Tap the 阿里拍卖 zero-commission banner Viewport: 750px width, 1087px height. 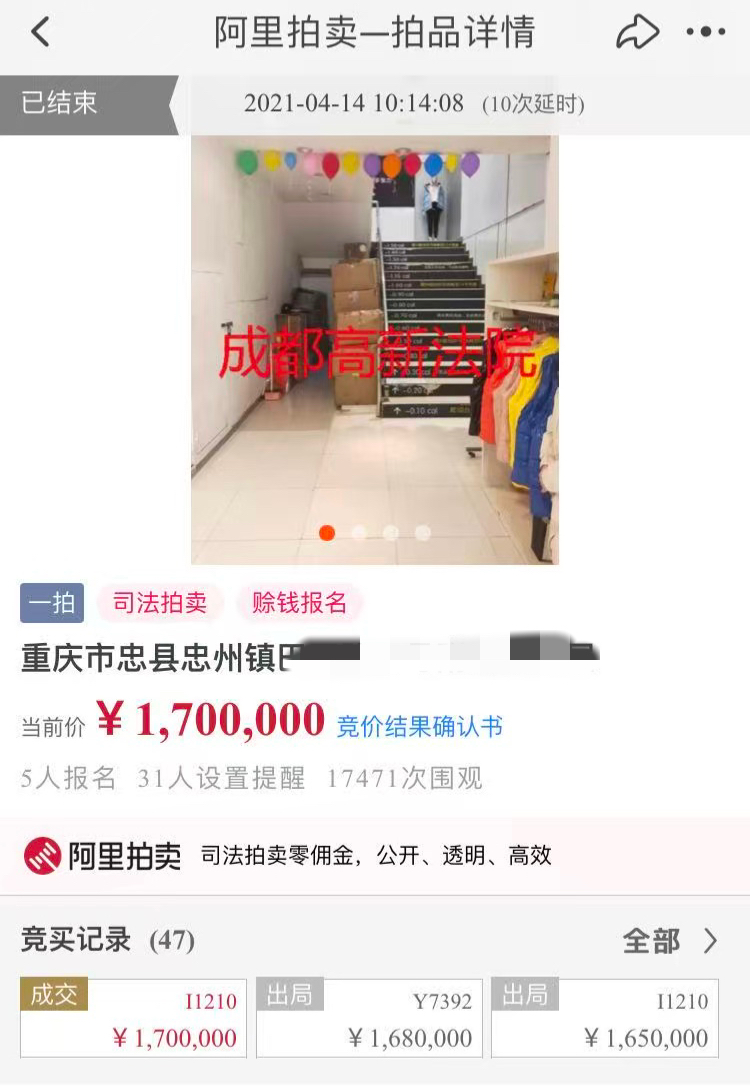[x=374, y=855]
